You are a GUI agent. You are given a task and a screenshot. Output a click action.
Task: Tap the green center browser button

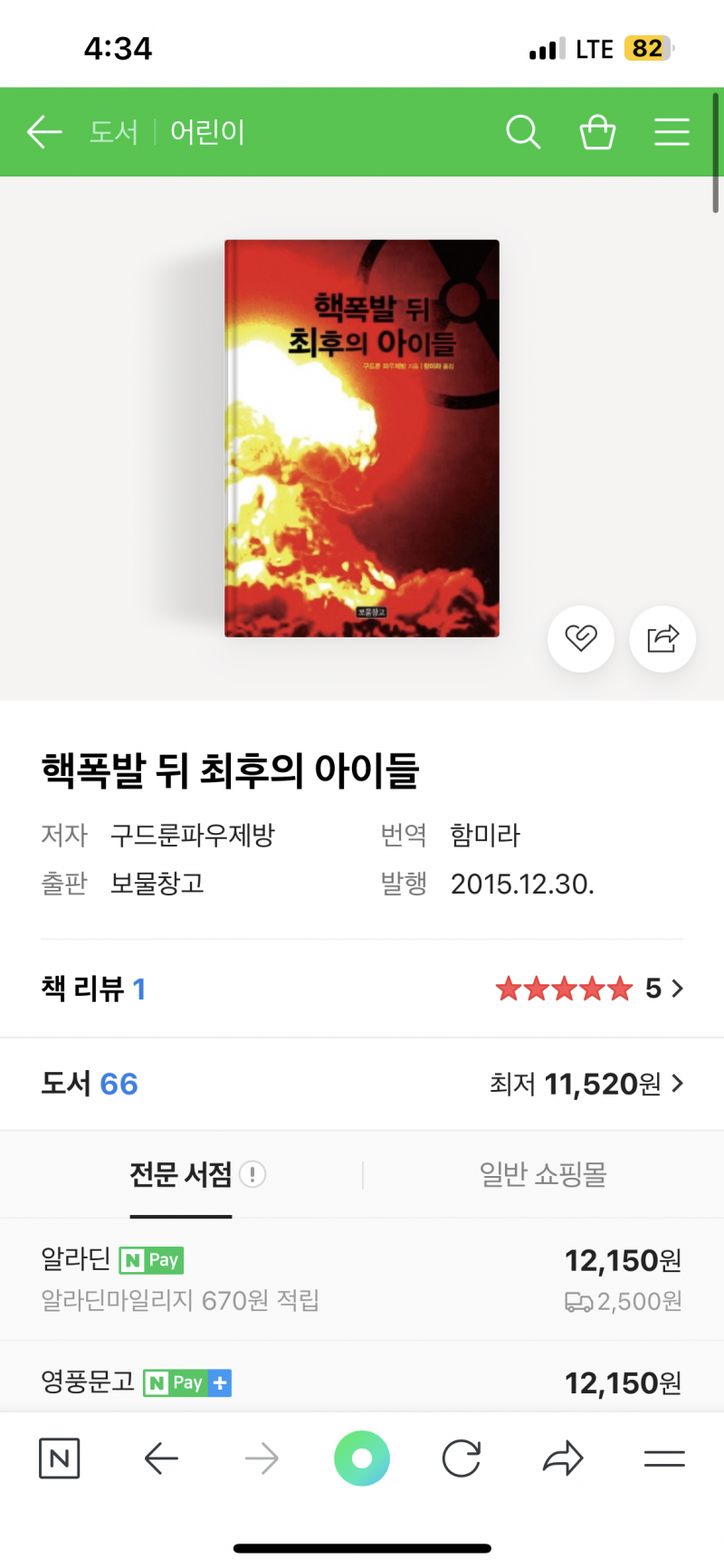pyautogui.click(x=362, y=1458)
